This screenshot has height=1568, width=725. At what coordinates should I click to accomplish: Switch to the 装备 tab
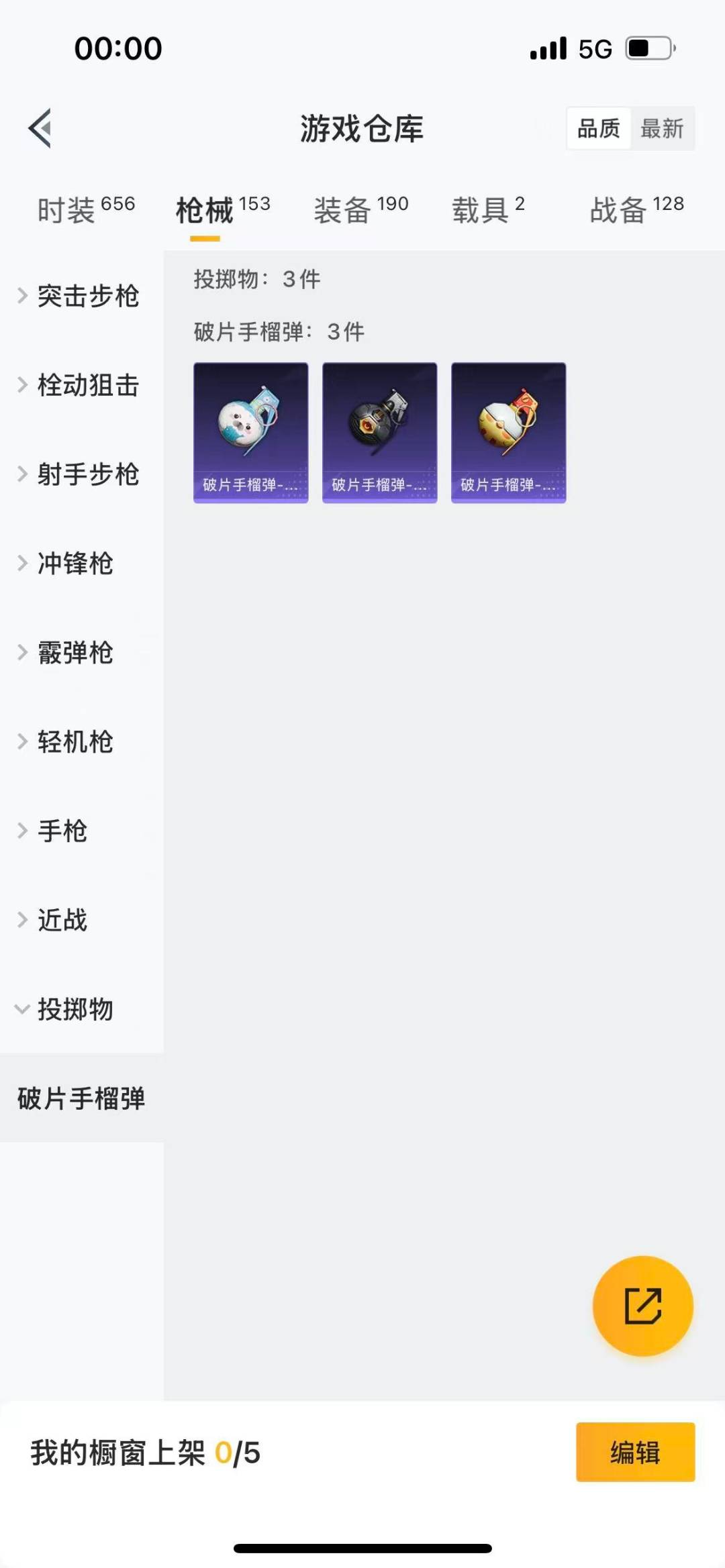[360, 210]
